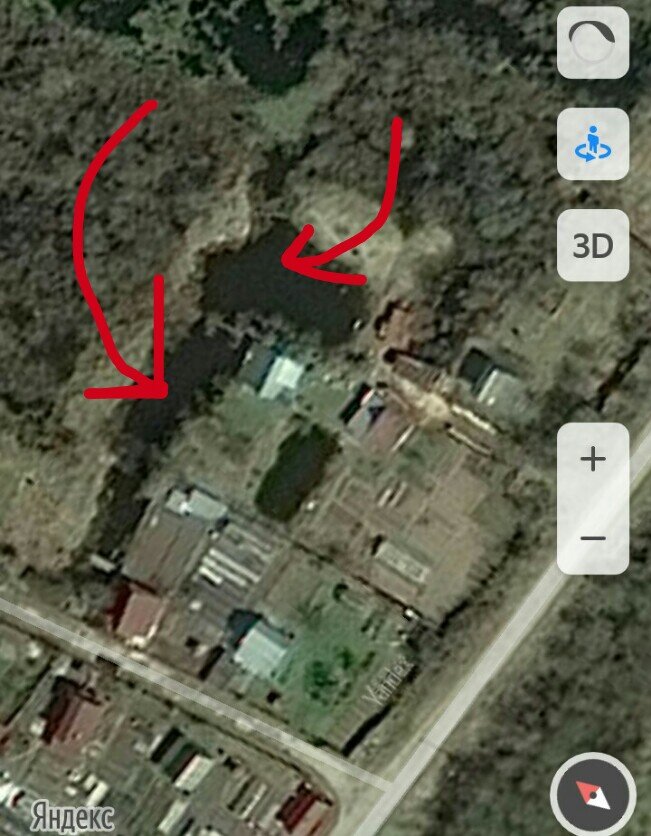Zoom out with the minus button
651x836 pixels.
click(x=593, y=538)
